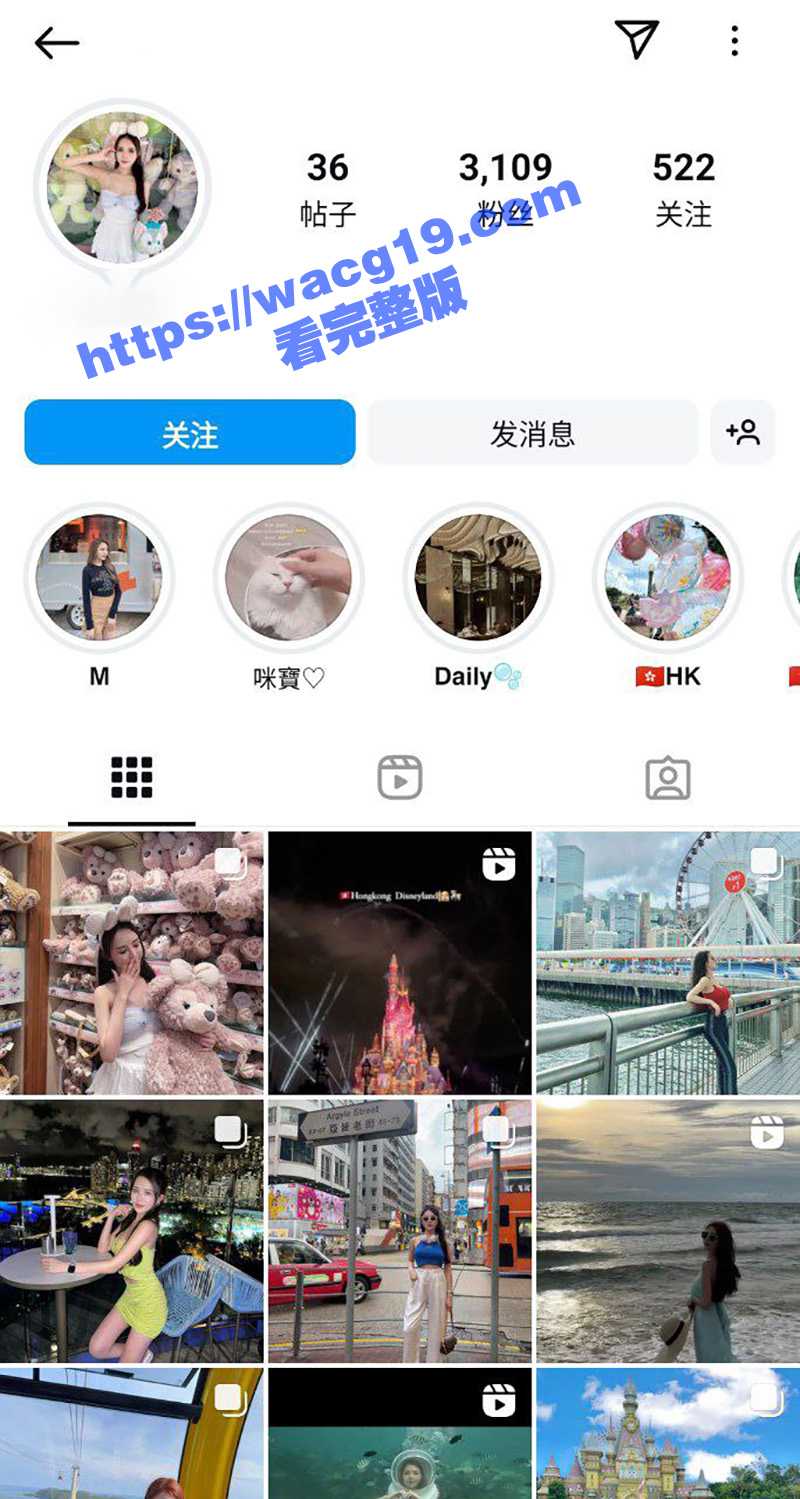Viewport: 800px width, 1499px height.
Task: Open the 'Daily' story highlight
Action: [x=478, y=580]
